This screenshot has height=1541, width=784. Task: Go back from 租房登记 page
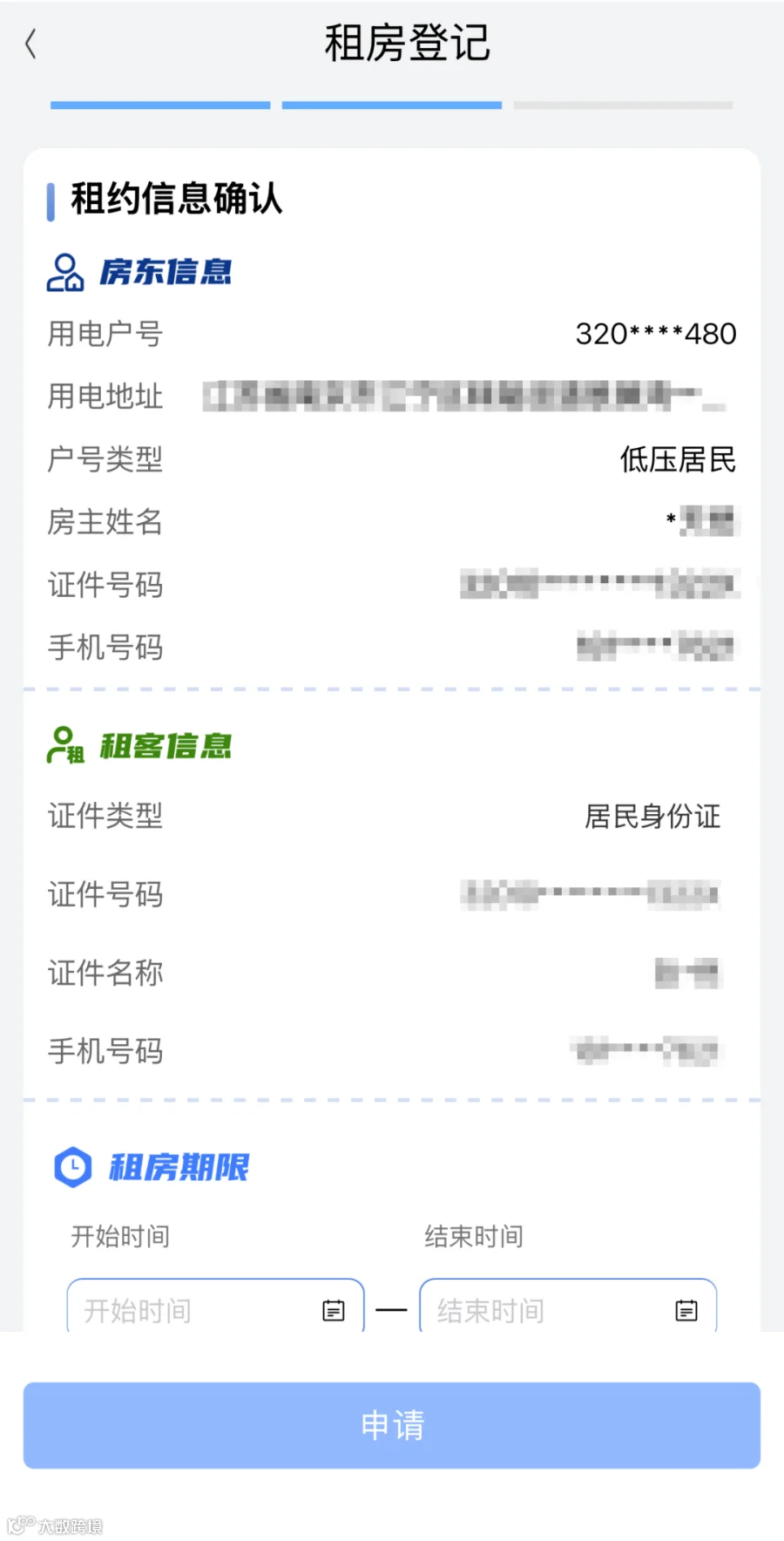31,44
